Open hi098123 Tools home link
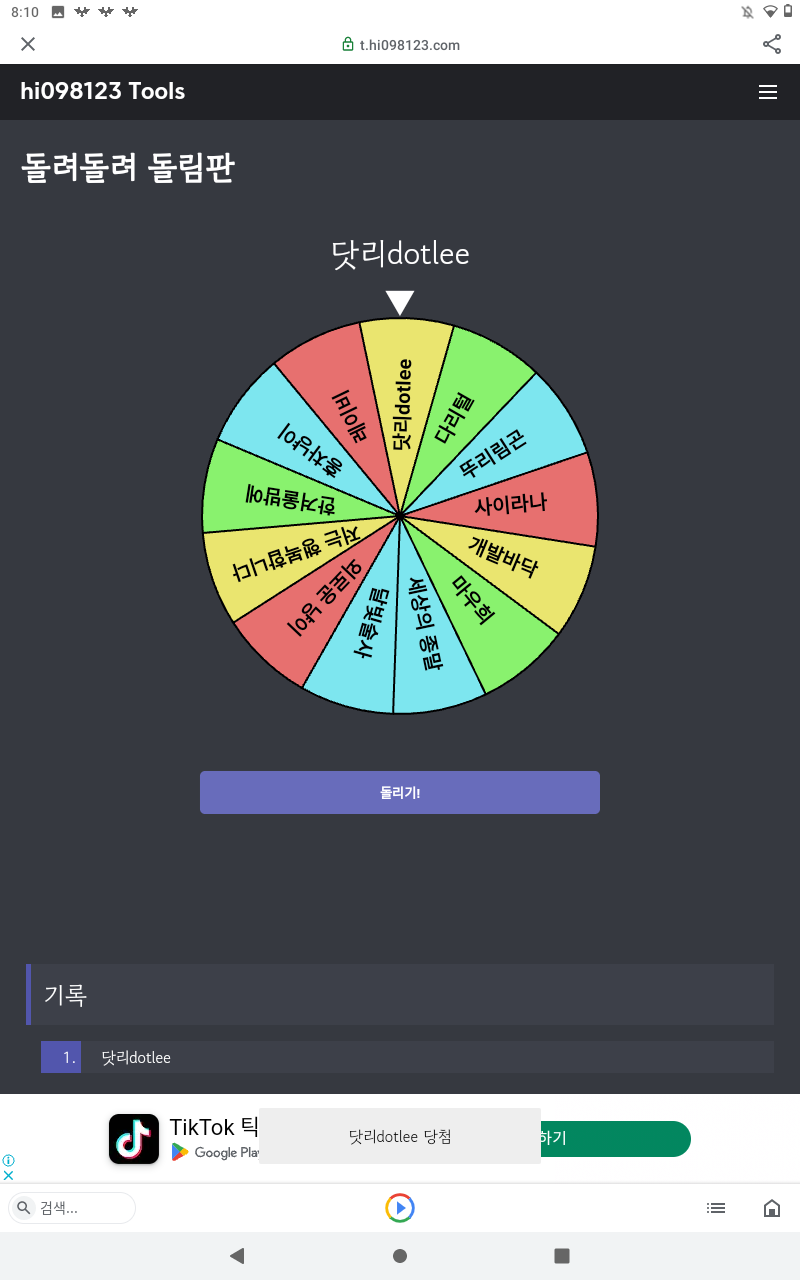The width and height of the screenshot is (800, 1280). tap(103, 91)
